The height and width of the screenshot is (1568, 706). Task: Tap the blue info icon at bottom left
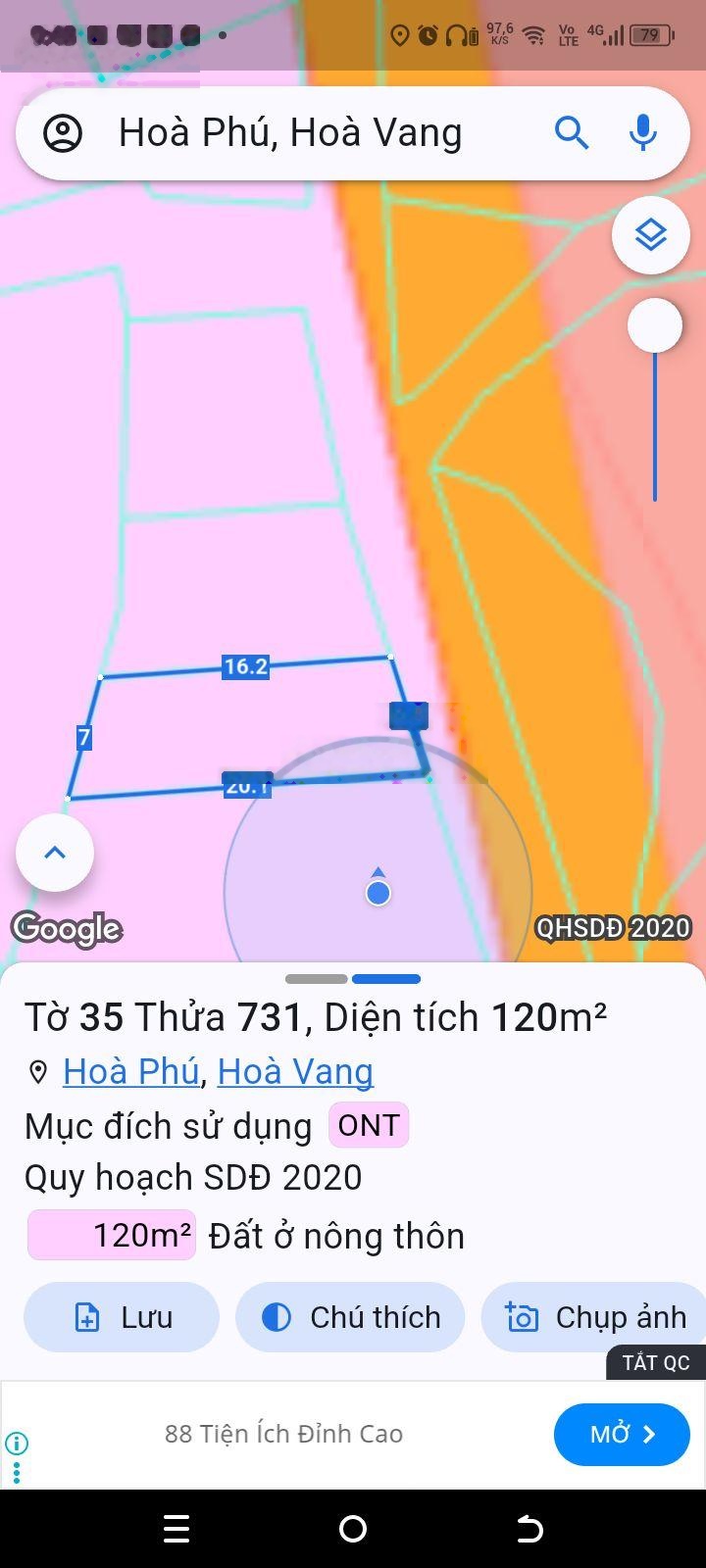[18, 1442]
